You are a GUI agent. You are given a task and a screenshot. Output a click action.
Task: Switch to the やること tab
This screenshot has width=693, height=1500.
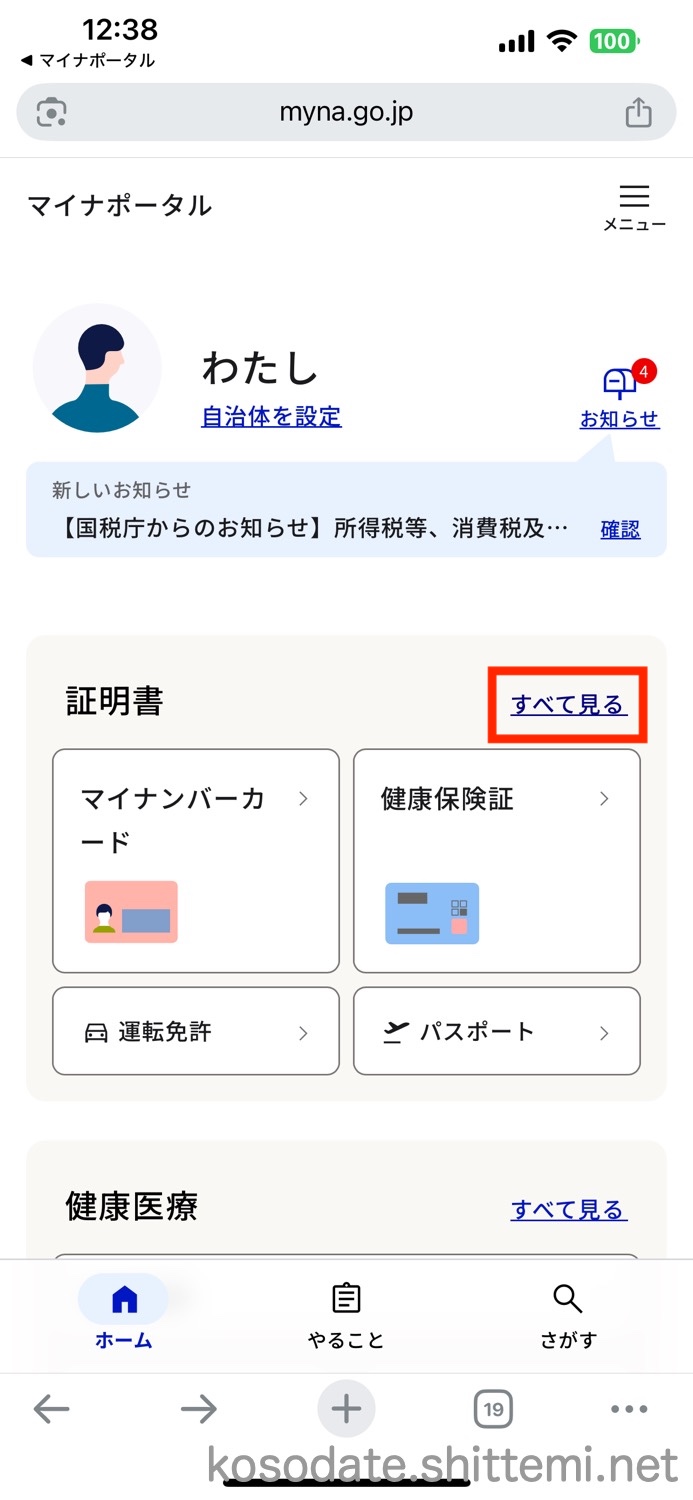click(x=346, y=1315)
